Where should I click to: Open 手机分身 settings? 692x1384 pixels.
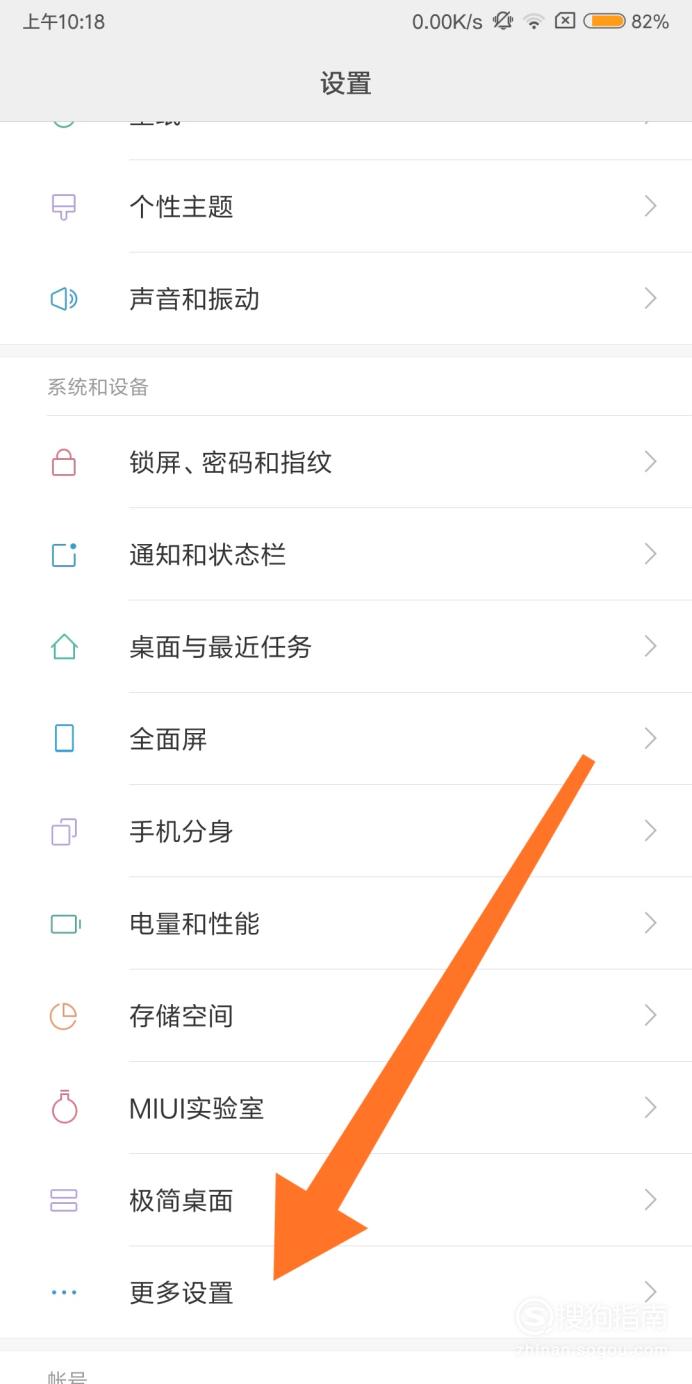coord(346,830)
